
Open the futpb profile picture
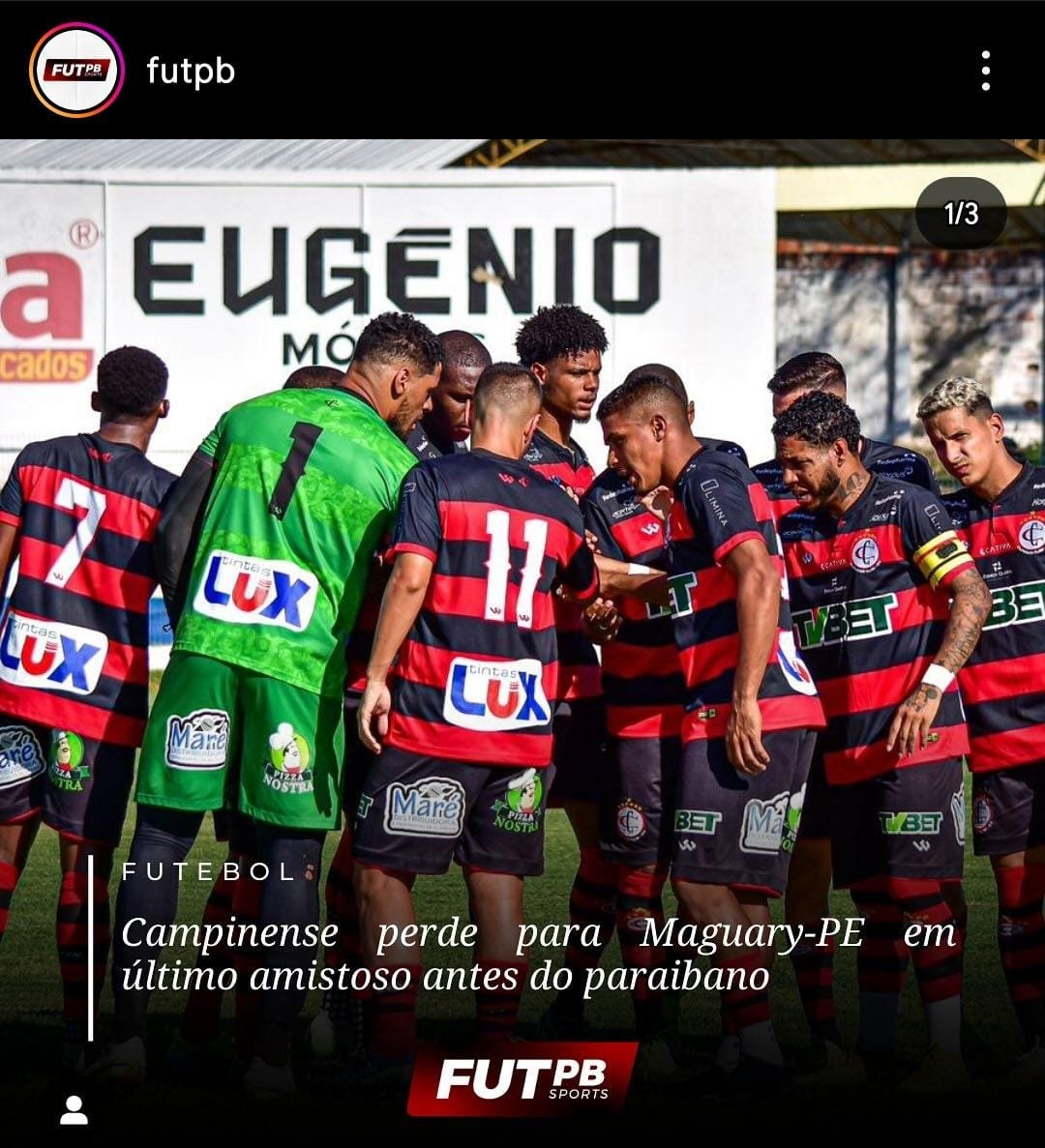click(x=76, y=71)
